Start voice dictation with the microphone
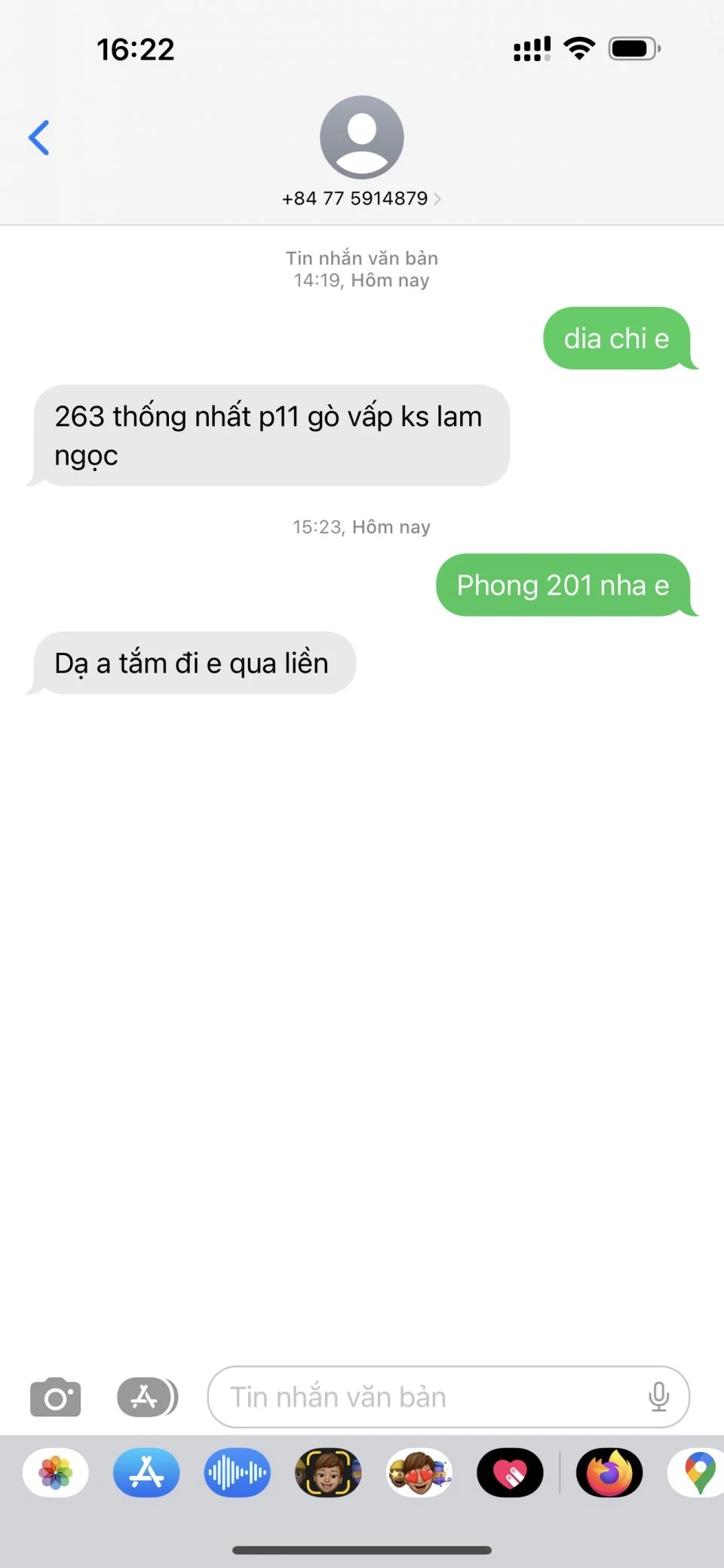 658,1397
